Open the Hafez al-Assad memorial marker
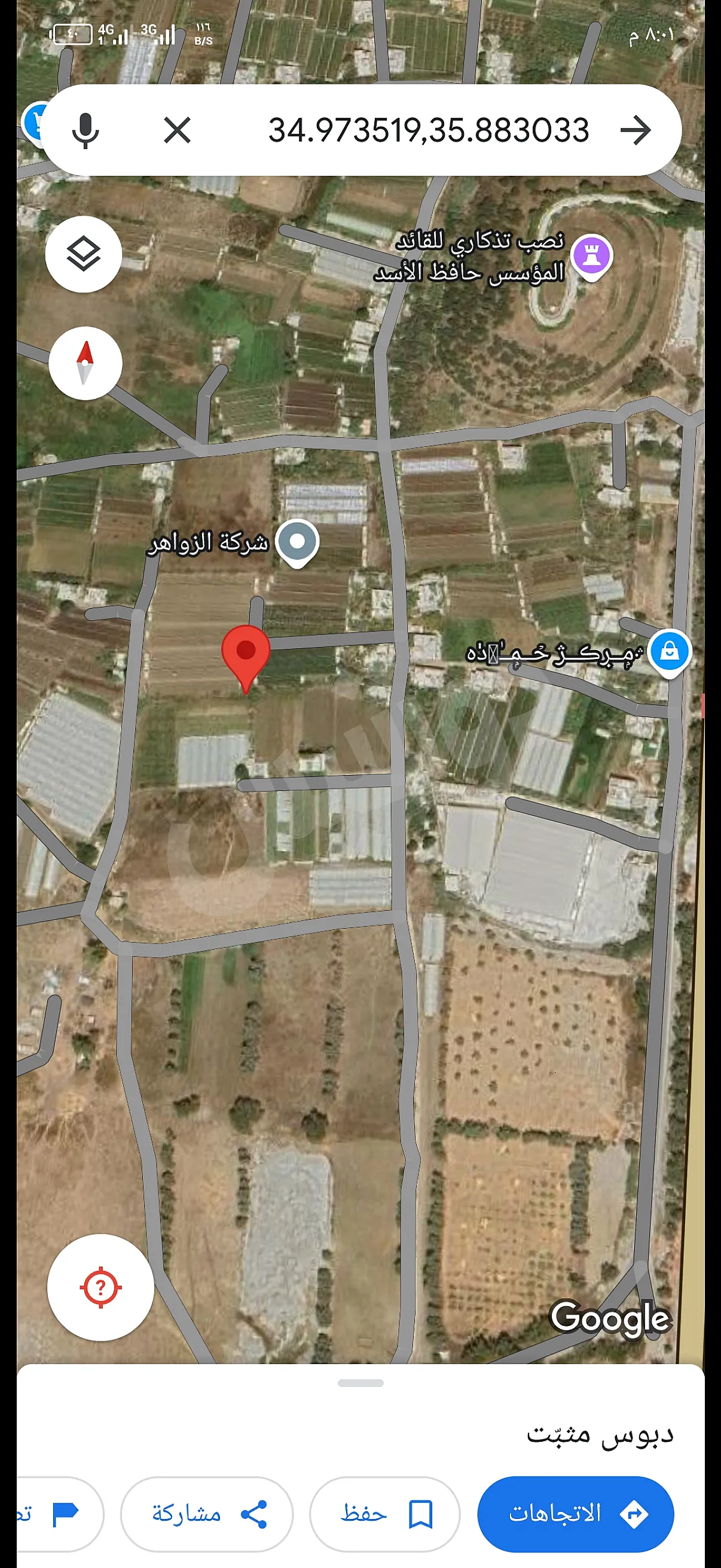Image resolution: width=721 pixels, height=1568 pixels. (592, 256)
